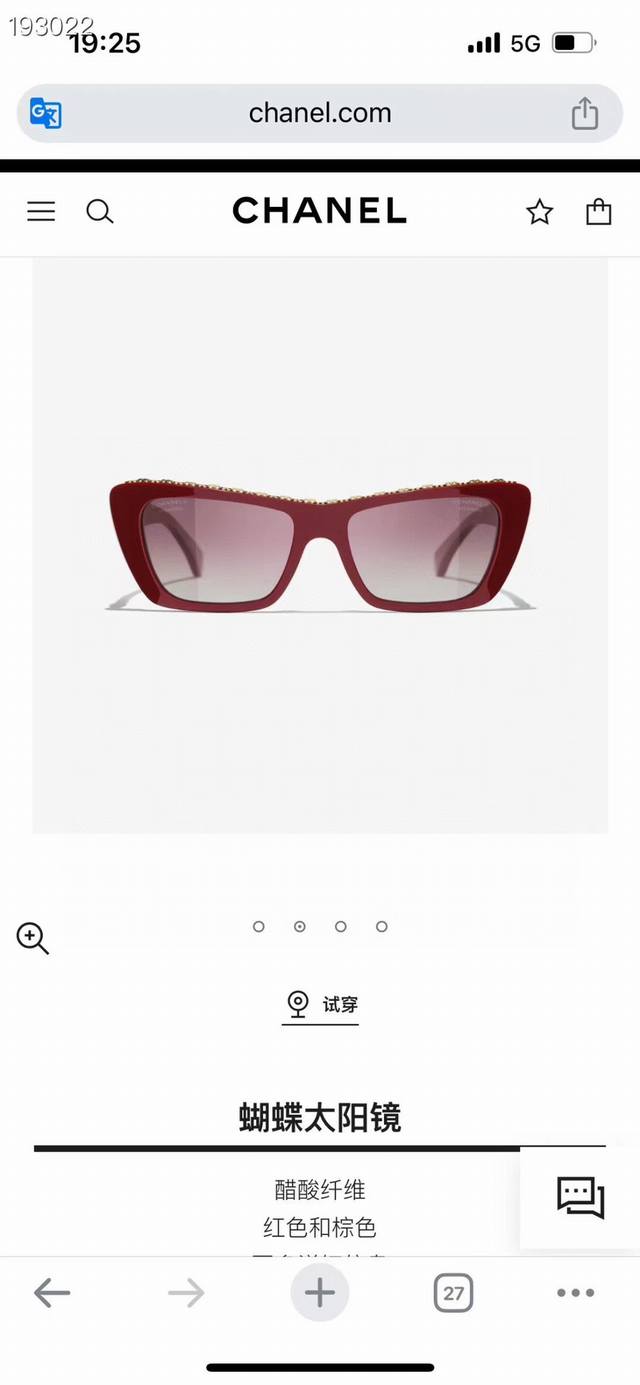Jump to the third image dot
The height and width of the screenshot is (1385, 640).
pyautogui.click(x=341, y=927)
